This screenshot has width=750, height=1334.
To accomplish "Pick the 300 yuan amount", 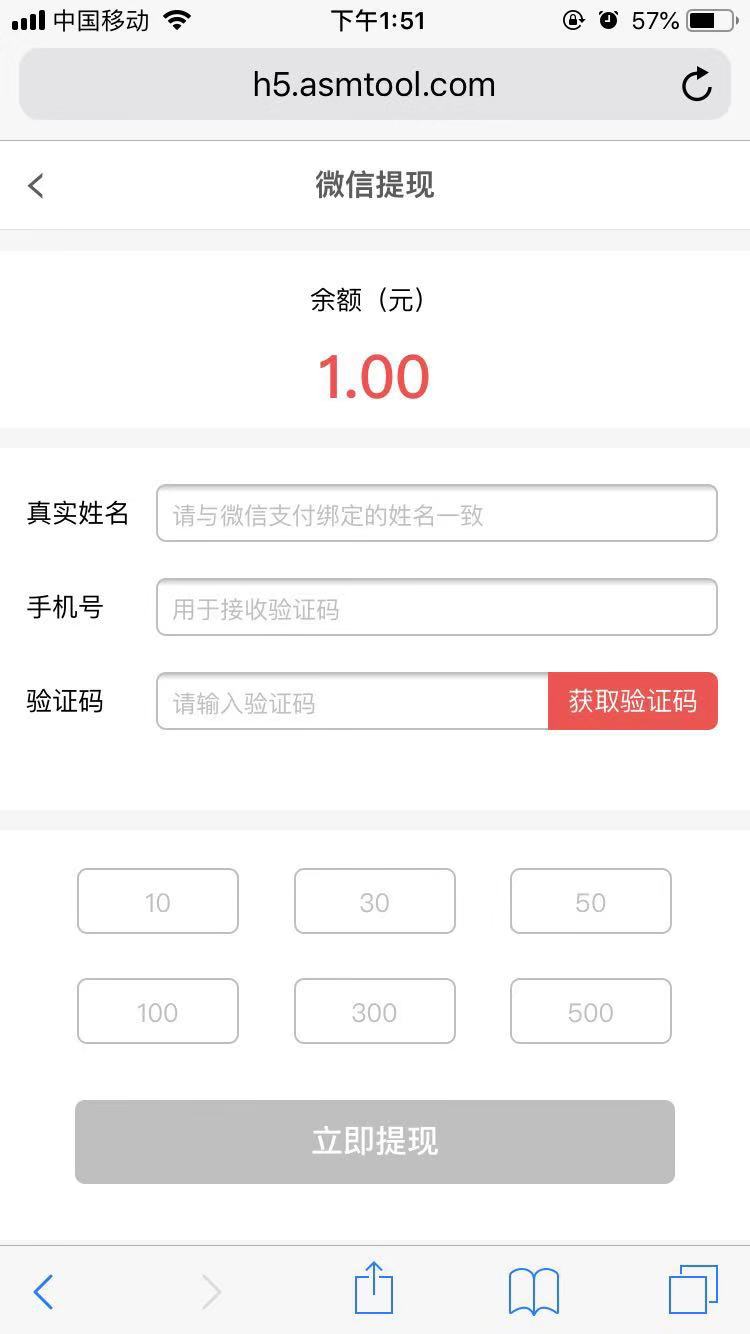I will [375, 1011].
